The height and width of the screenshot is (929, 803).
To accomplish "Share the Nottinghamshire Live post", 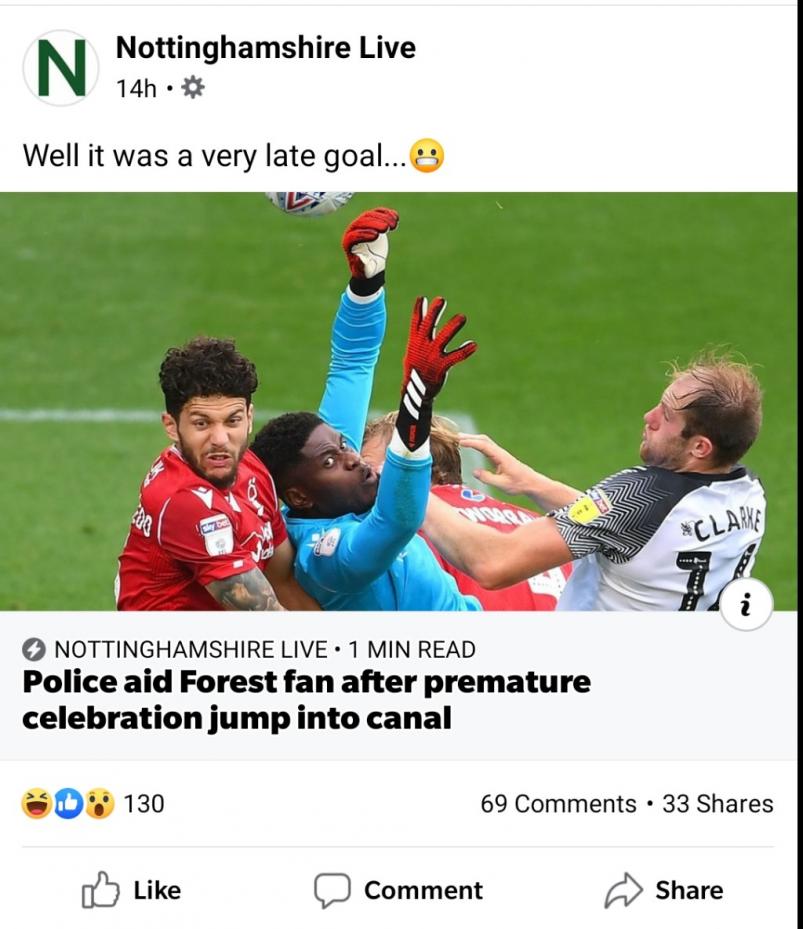I will (664, 889).
